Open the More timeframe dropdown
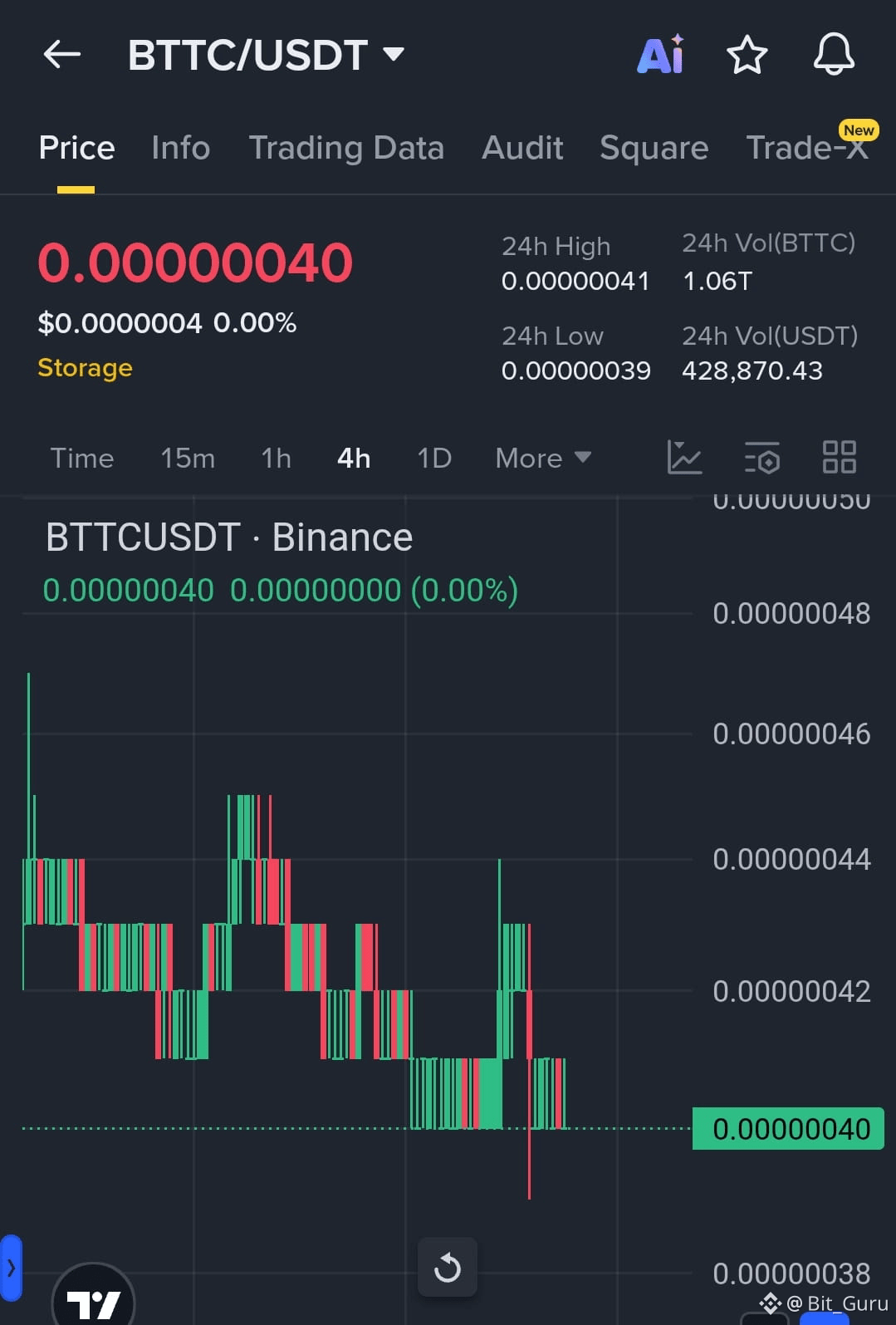The width and height of the screenshot is (896, 1325). (541, 458)
